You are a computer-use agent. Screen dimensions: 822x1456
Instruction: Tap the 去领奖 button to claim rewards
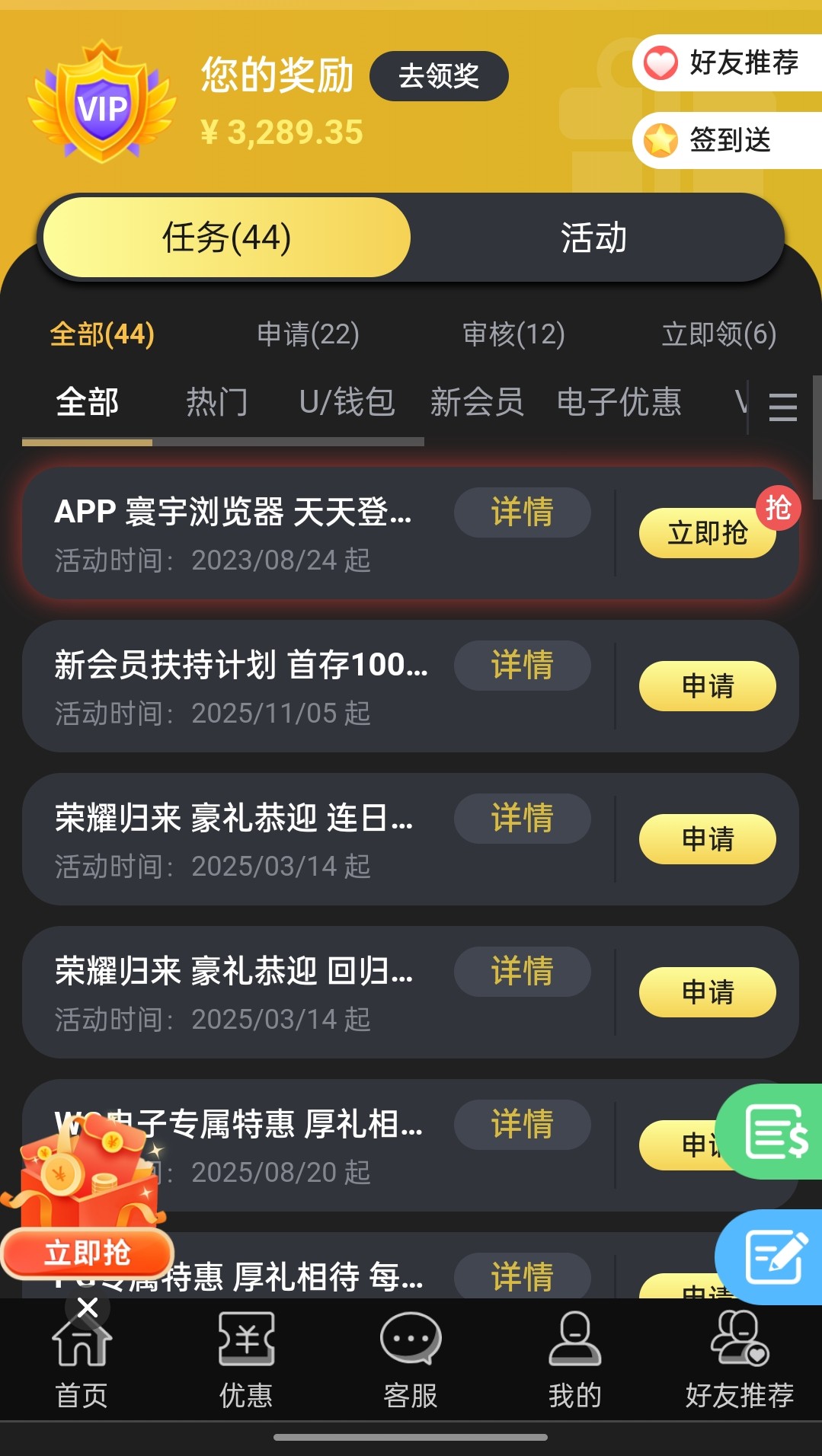tap(438, 76)
